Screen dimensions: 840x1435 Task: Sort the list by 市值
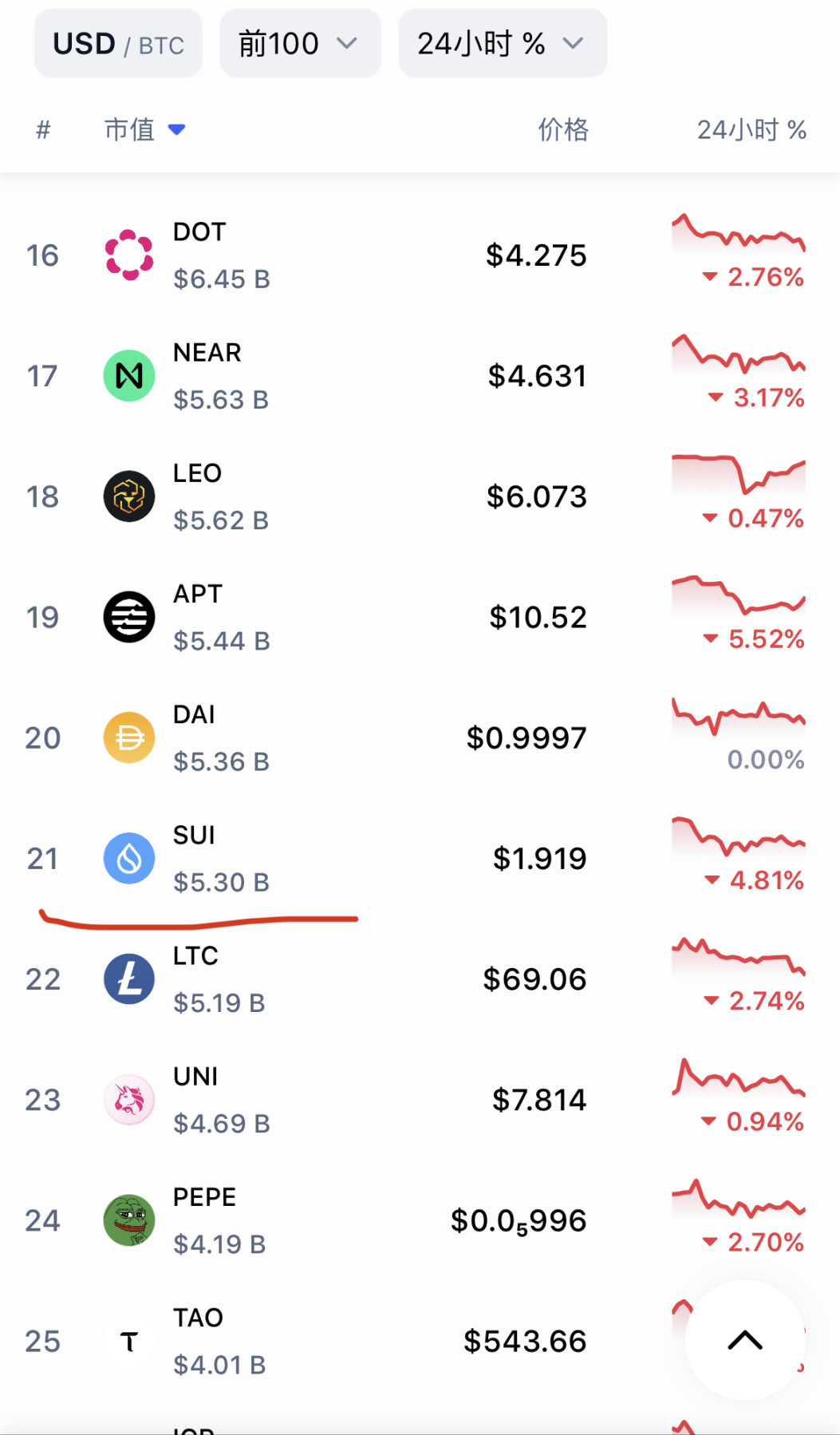click(144, 129)
